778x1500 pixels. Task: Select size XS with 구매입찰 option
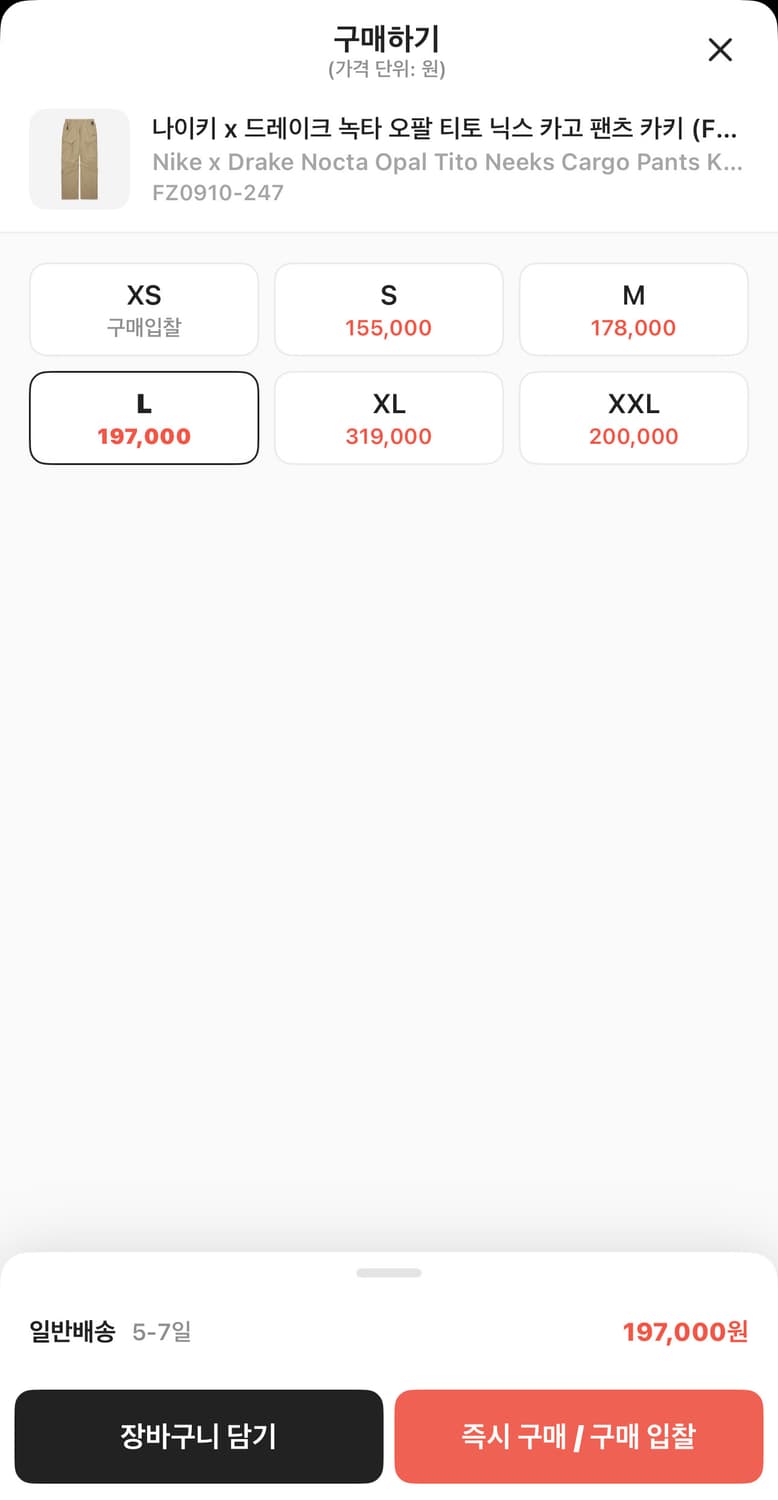click(x=144, y=309)
